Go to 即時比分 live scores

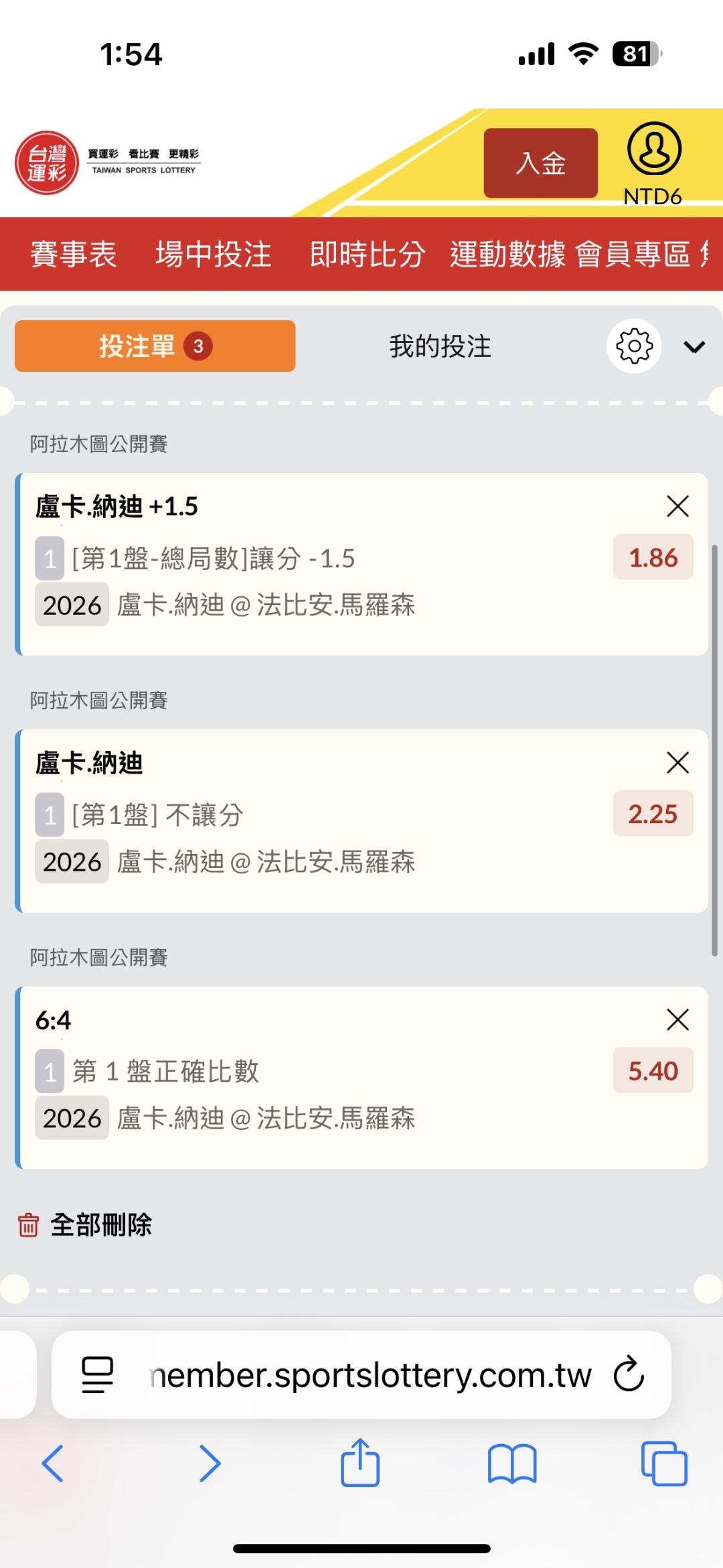pos(367,255)
